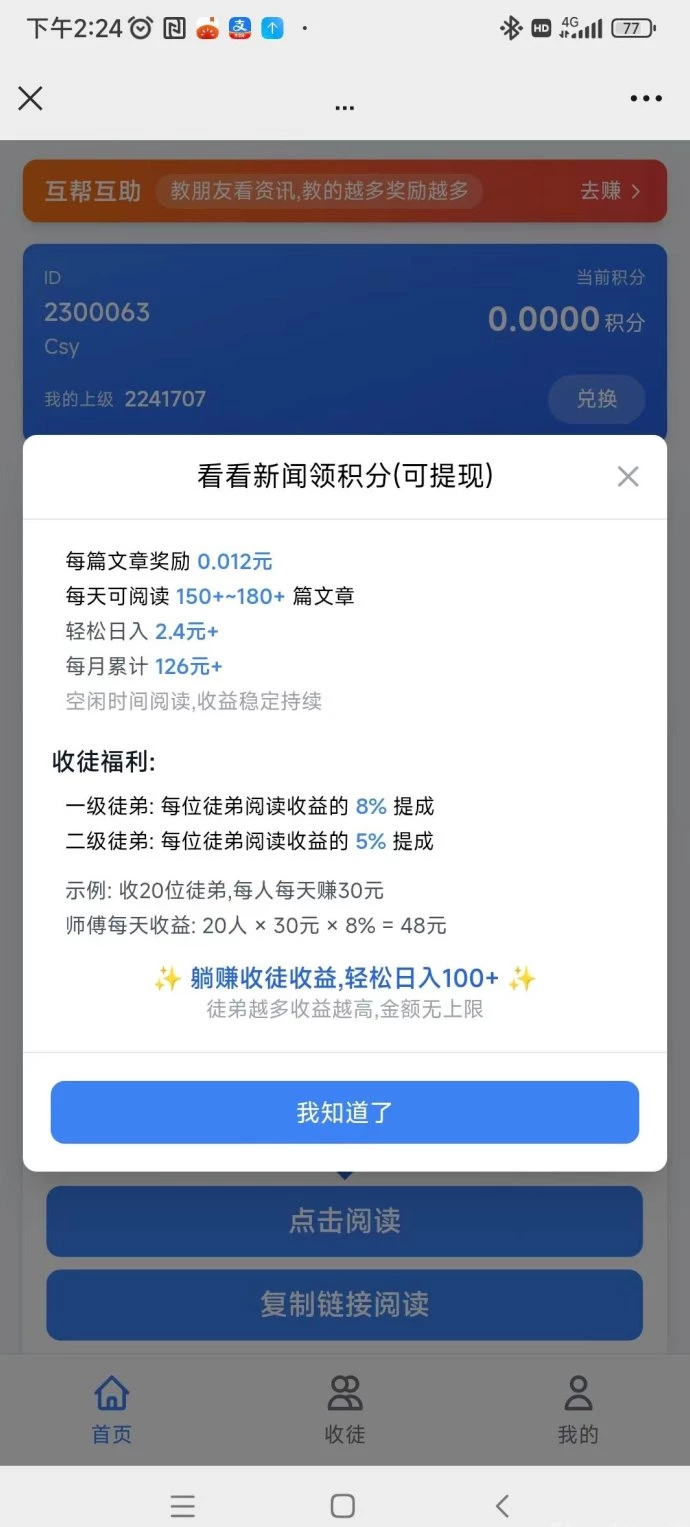The image size is (690, 1527).
Task: Switch to the 首页 tab
Action: 111,1409
